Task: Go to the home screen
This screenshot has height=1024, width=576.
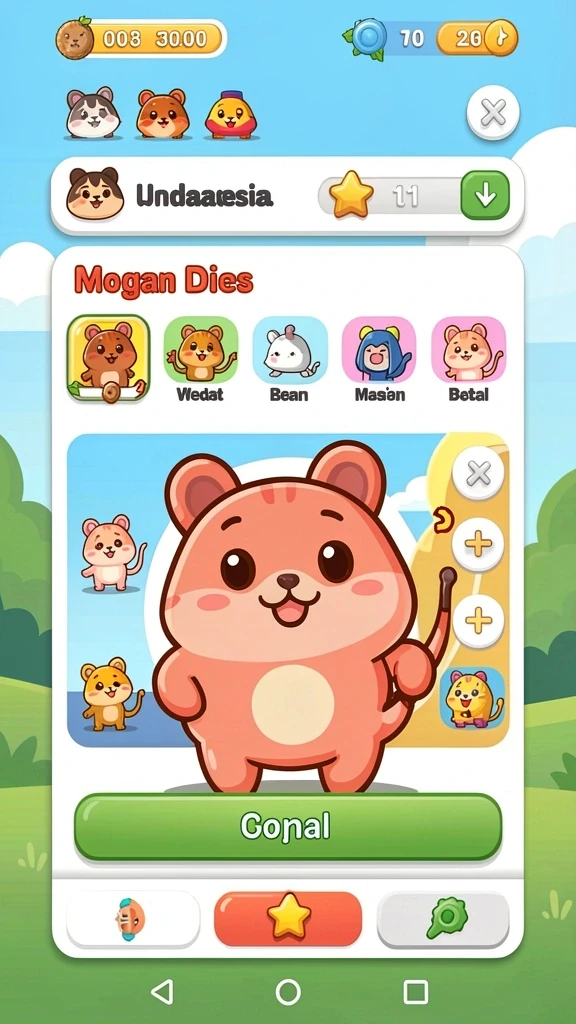Action: (288, 991)
